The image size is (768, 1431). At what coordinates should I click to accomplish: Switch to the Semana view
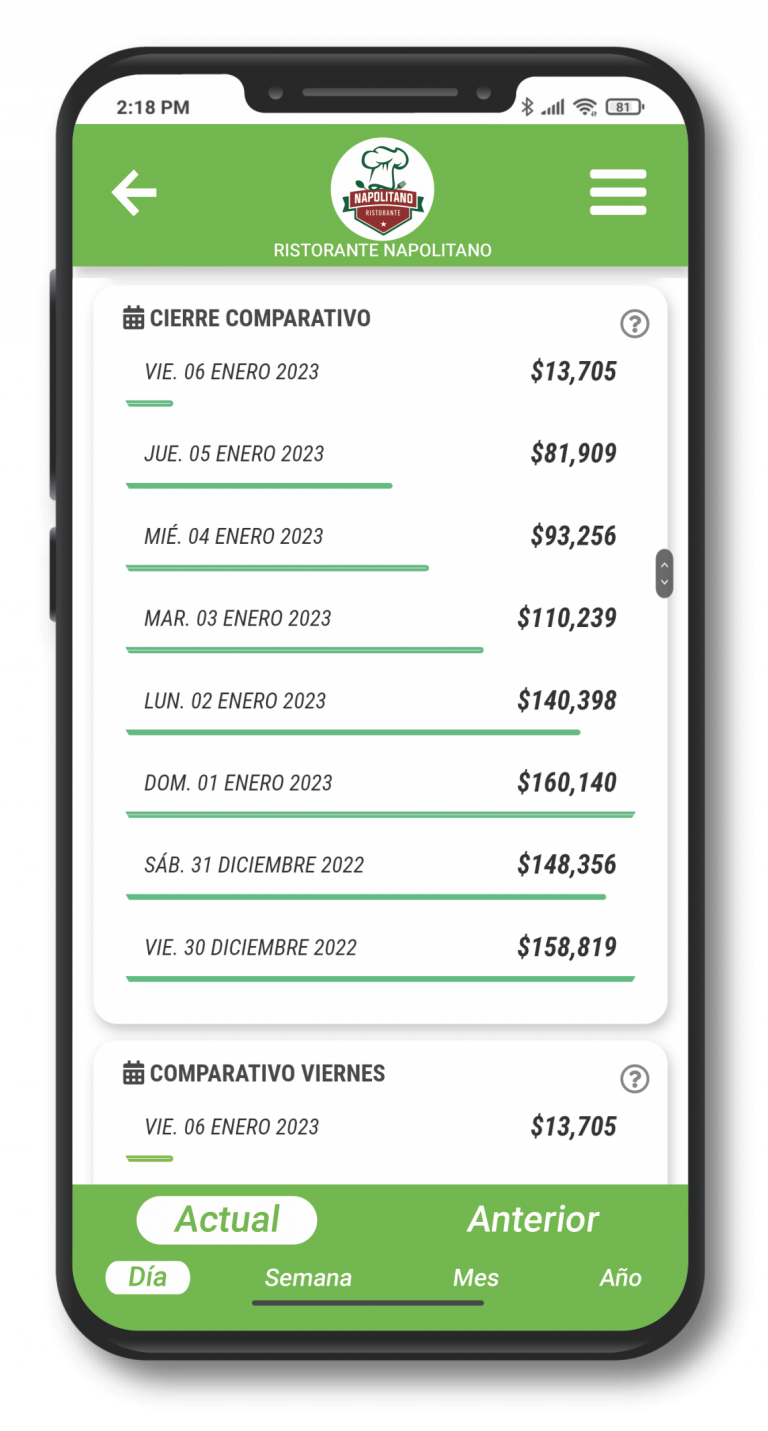pos(308,1278)
